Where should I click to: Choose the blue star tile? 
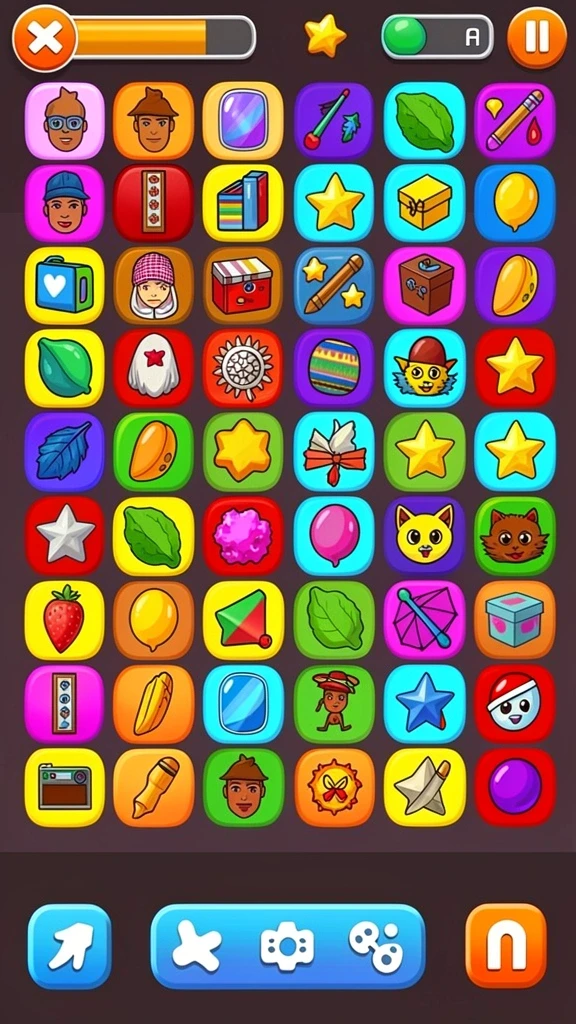pyautogui.click(x=424, y=703)
